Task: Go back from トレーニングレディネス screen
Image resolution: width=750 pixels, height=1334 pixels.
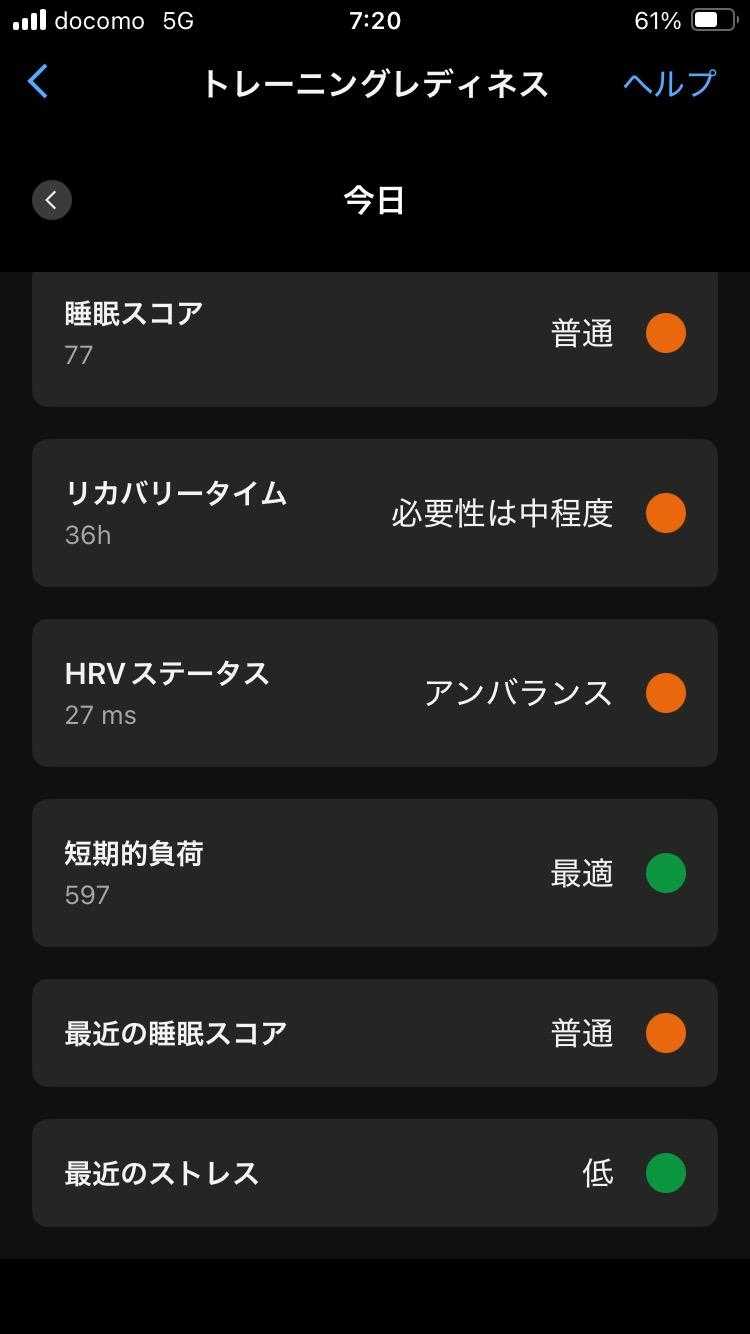Action: click(38, 82)
